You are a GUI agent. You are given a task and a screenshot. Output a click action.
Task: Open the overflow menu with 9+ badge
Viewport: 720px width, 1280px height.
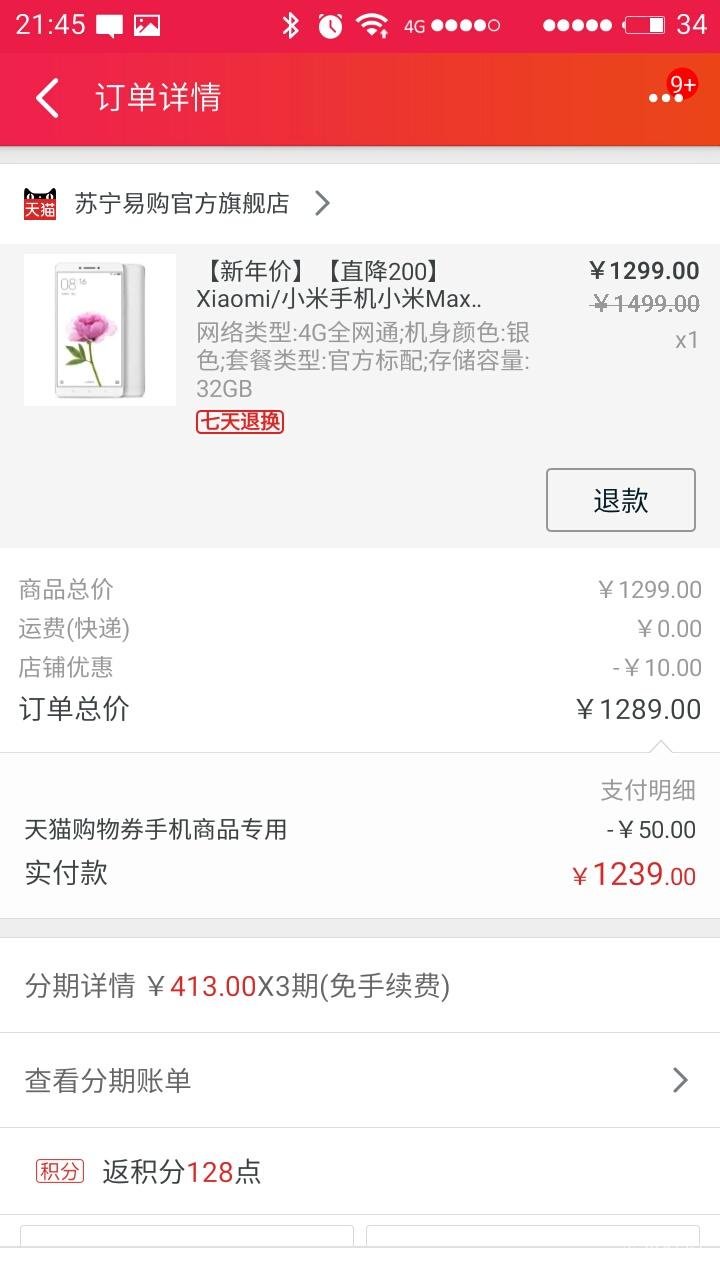[x=666, y=97]
